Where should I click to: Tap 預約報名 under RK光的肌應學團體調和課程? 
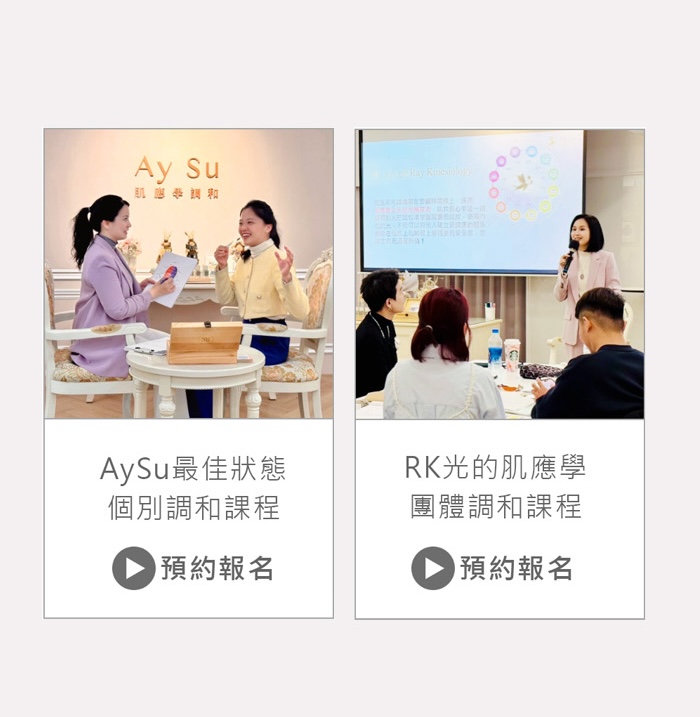pos(493,568)
